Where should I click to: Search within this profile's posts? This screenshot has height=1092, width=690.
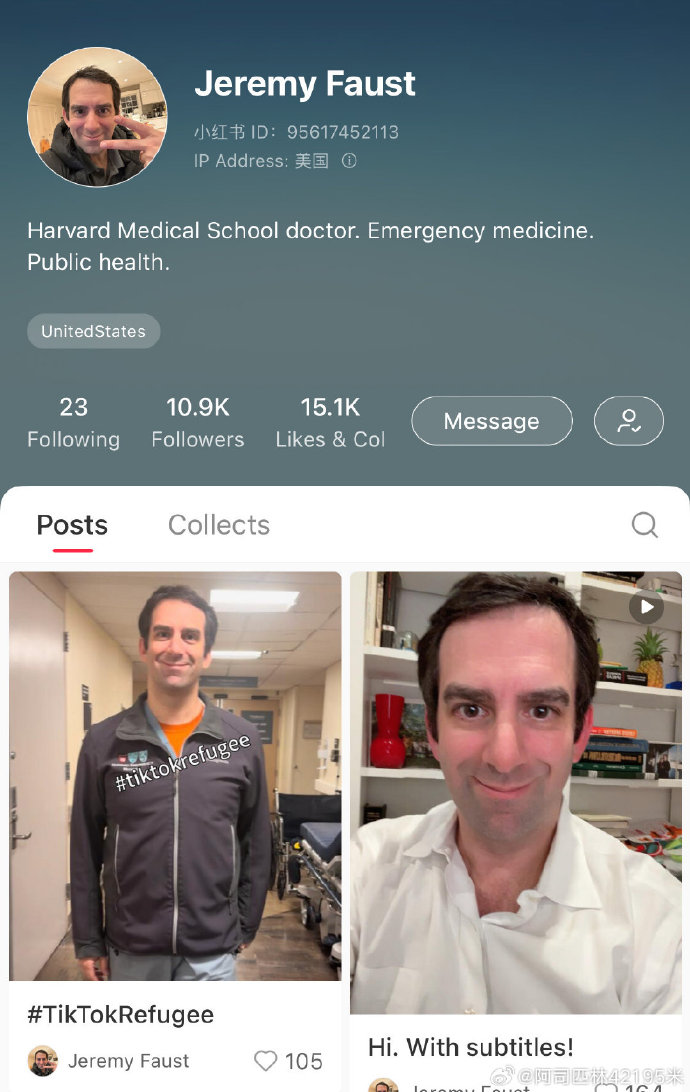pyautogui.click(x=645, y=525)
